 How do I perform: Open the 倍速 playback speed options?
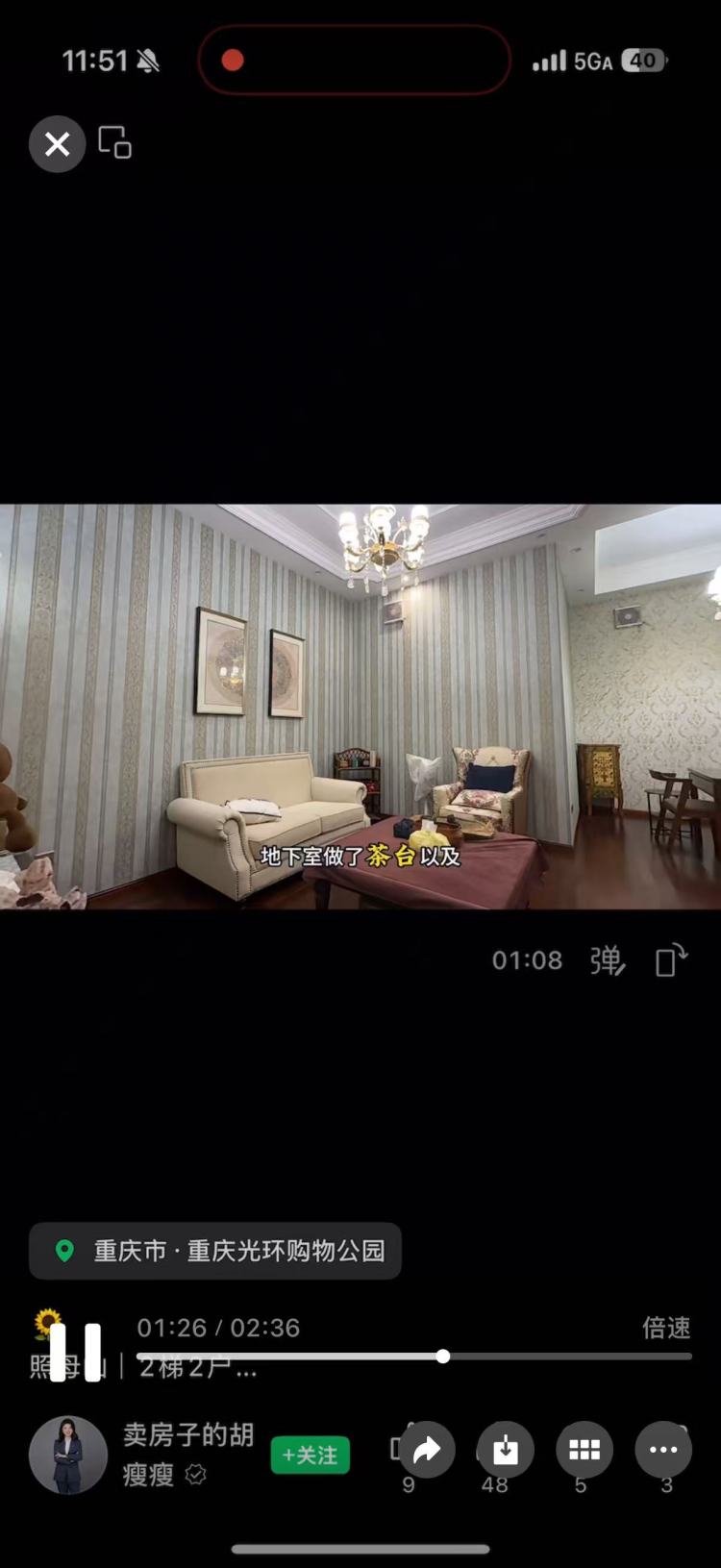(666, 1328)
